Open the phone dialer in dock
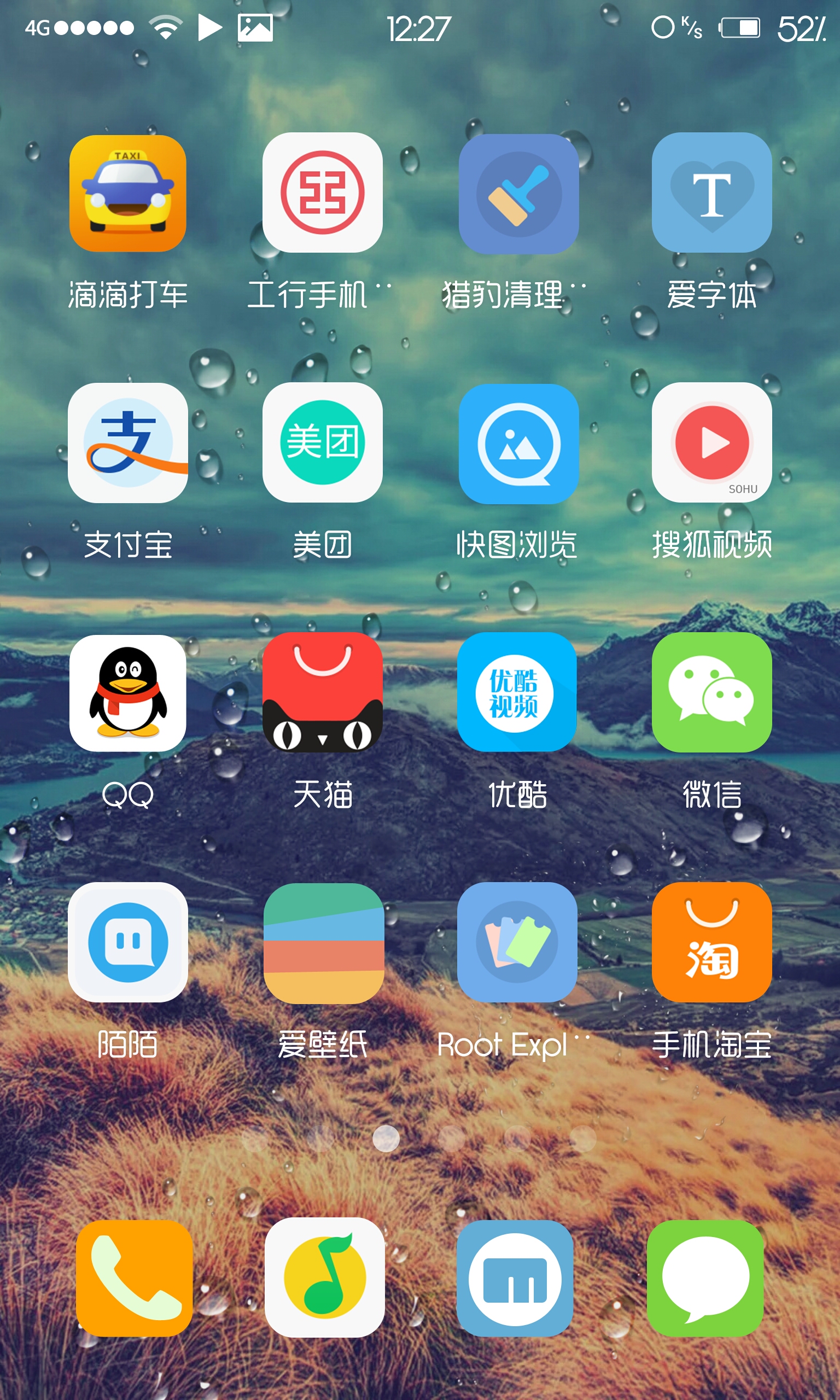 click(x=135, y=1279)
